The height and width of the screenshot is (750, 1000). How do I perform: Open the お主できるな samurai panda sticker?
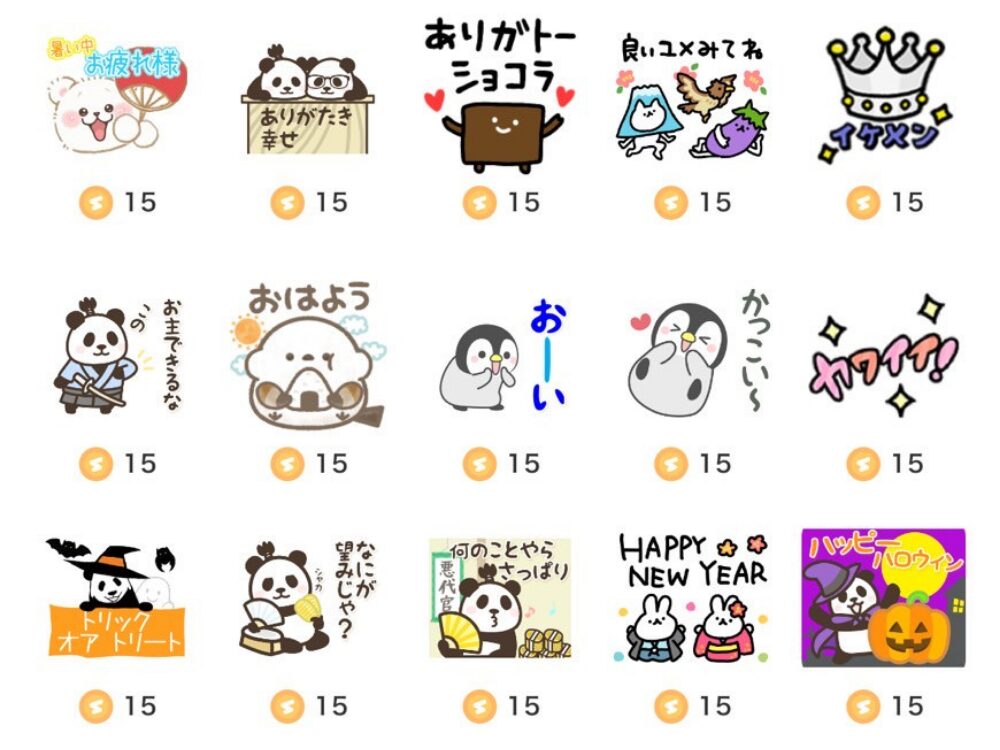tap(115, 355)
